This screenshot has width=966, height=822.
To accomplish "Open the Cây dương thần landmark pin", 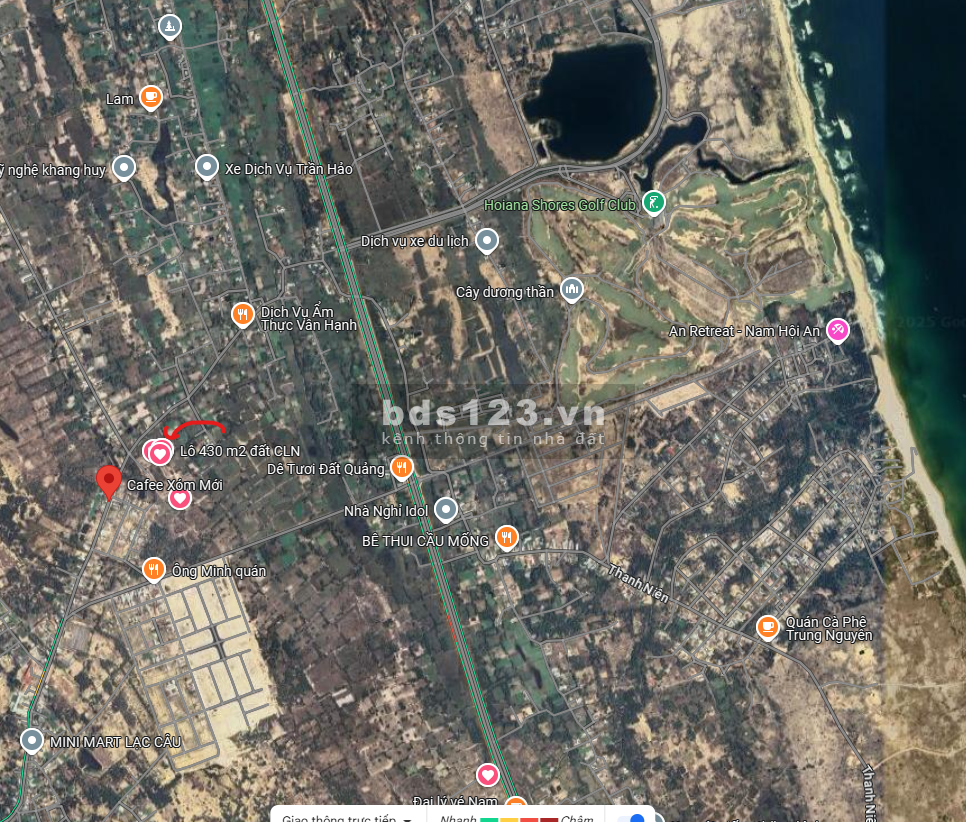I will pos(572,290).
